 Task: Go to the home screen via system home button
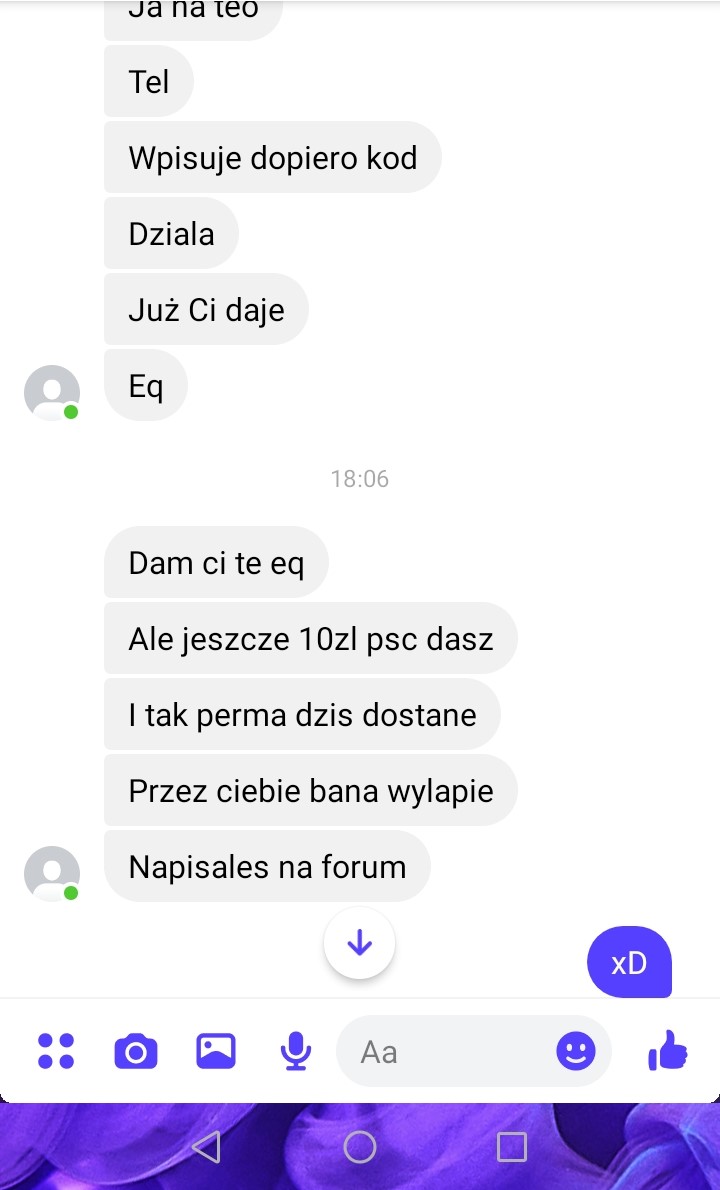[360, 1147]
